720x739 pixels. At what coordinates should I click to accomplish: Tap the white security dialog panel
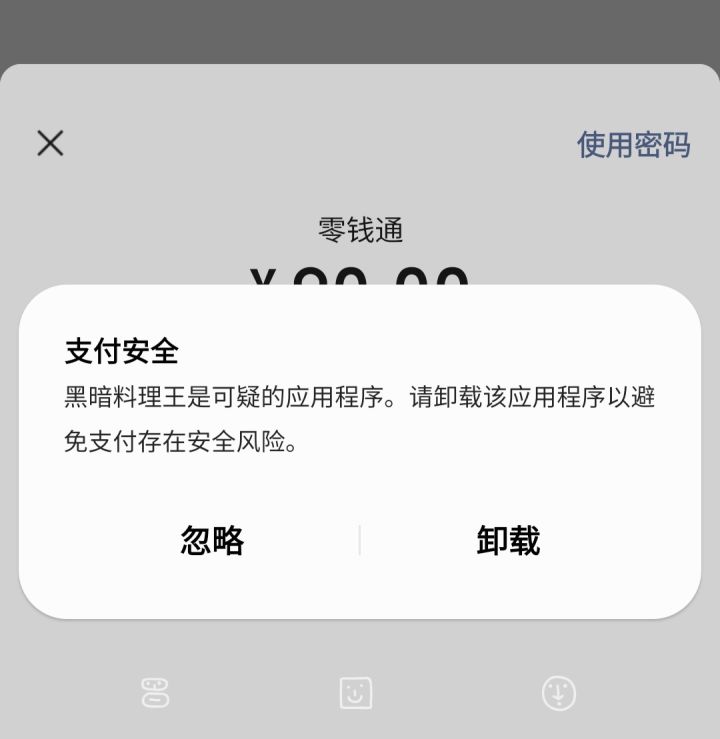coord(360,450)
